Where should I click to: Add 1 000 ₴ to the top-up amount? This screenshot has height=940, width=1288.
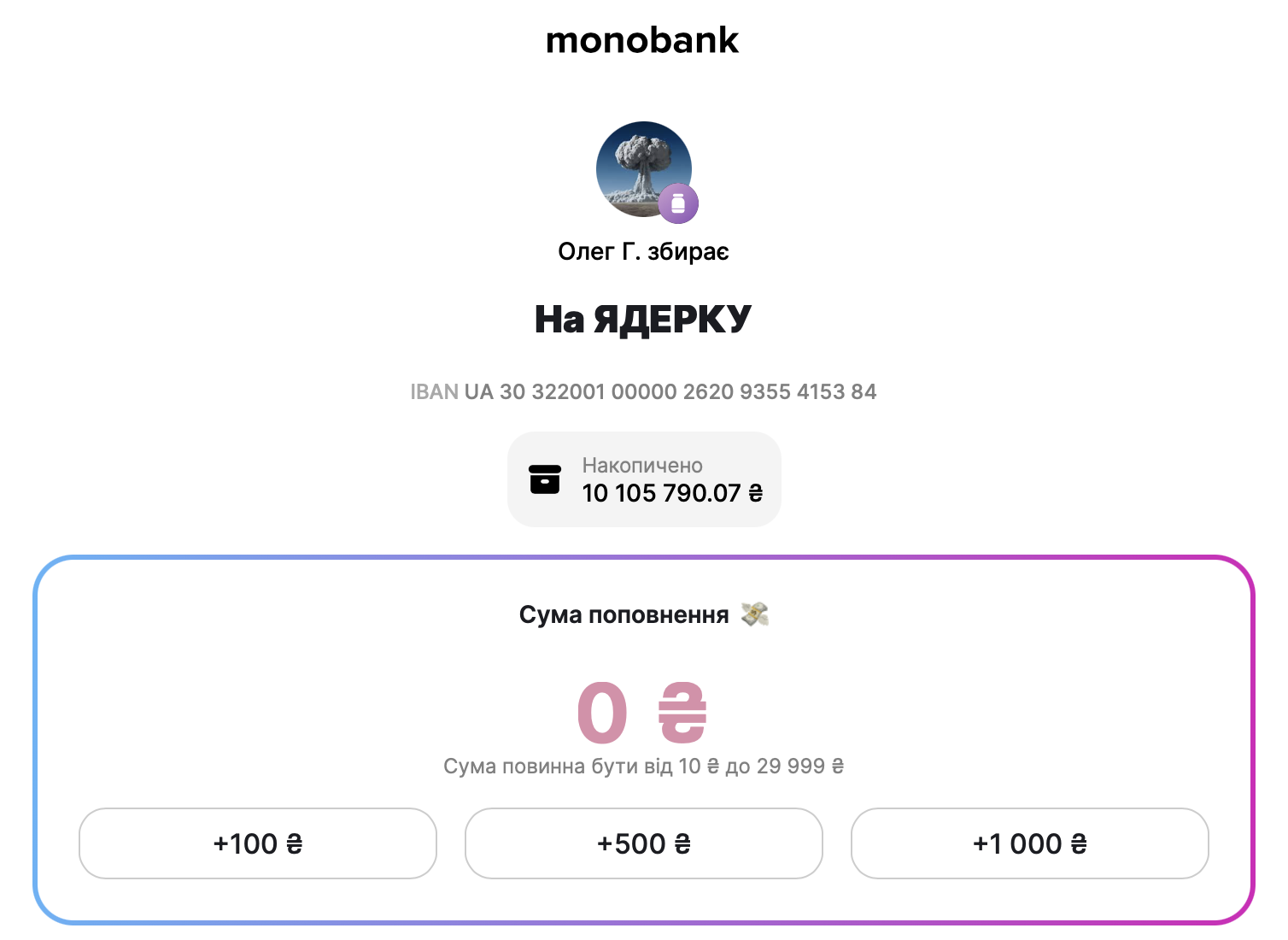click(x=1029, y=843)
